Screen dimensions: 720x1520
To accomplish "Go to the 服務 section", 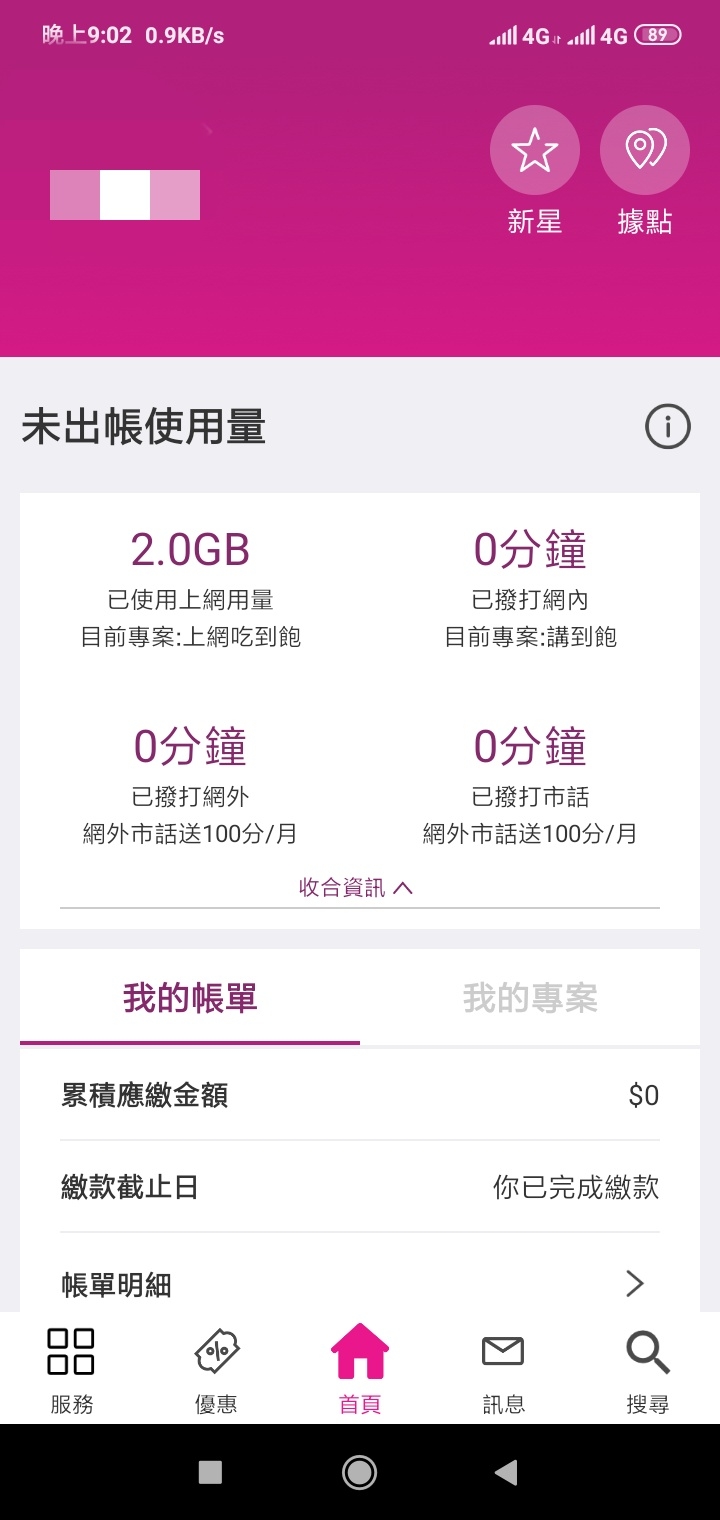I will (72, 1368).
